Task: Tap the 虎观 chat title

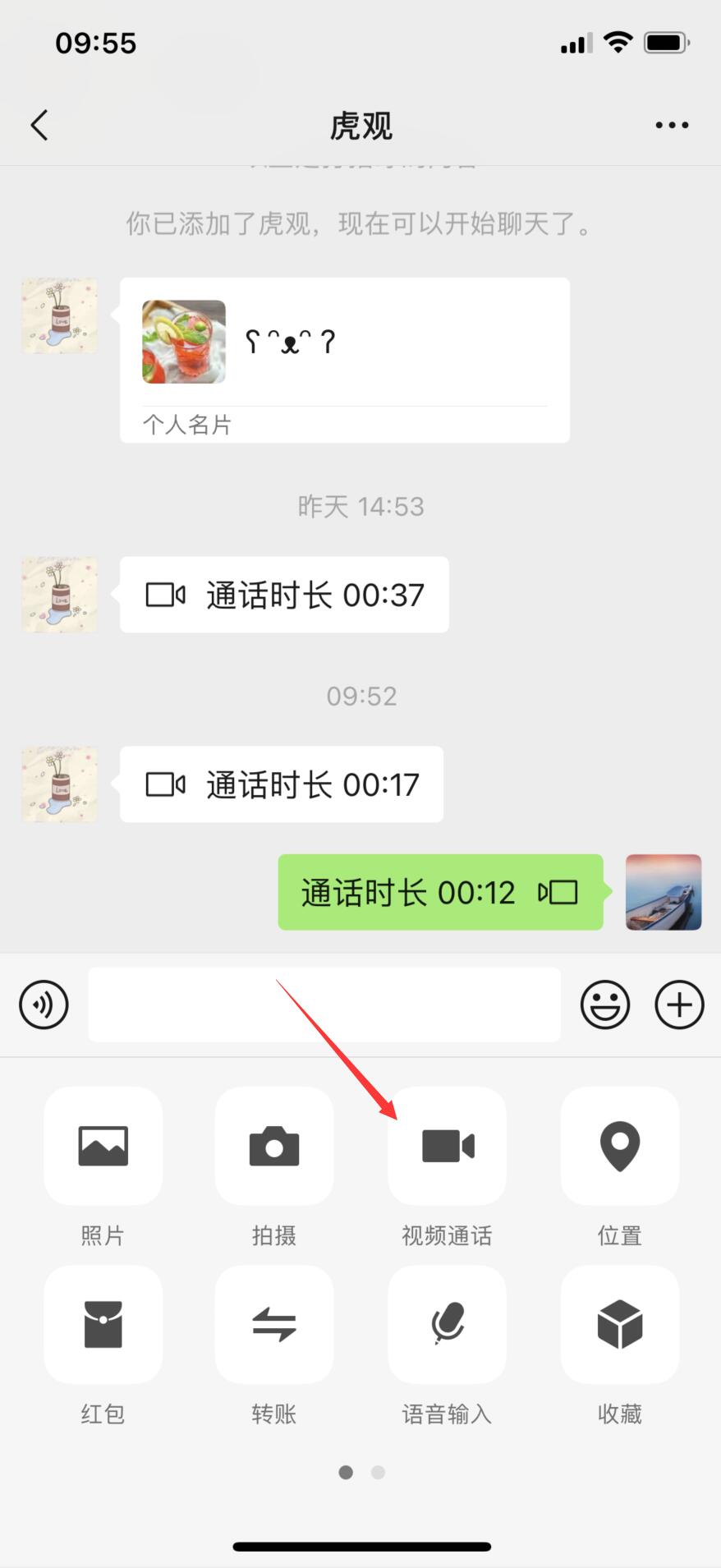Action: (x=361, y=124)
